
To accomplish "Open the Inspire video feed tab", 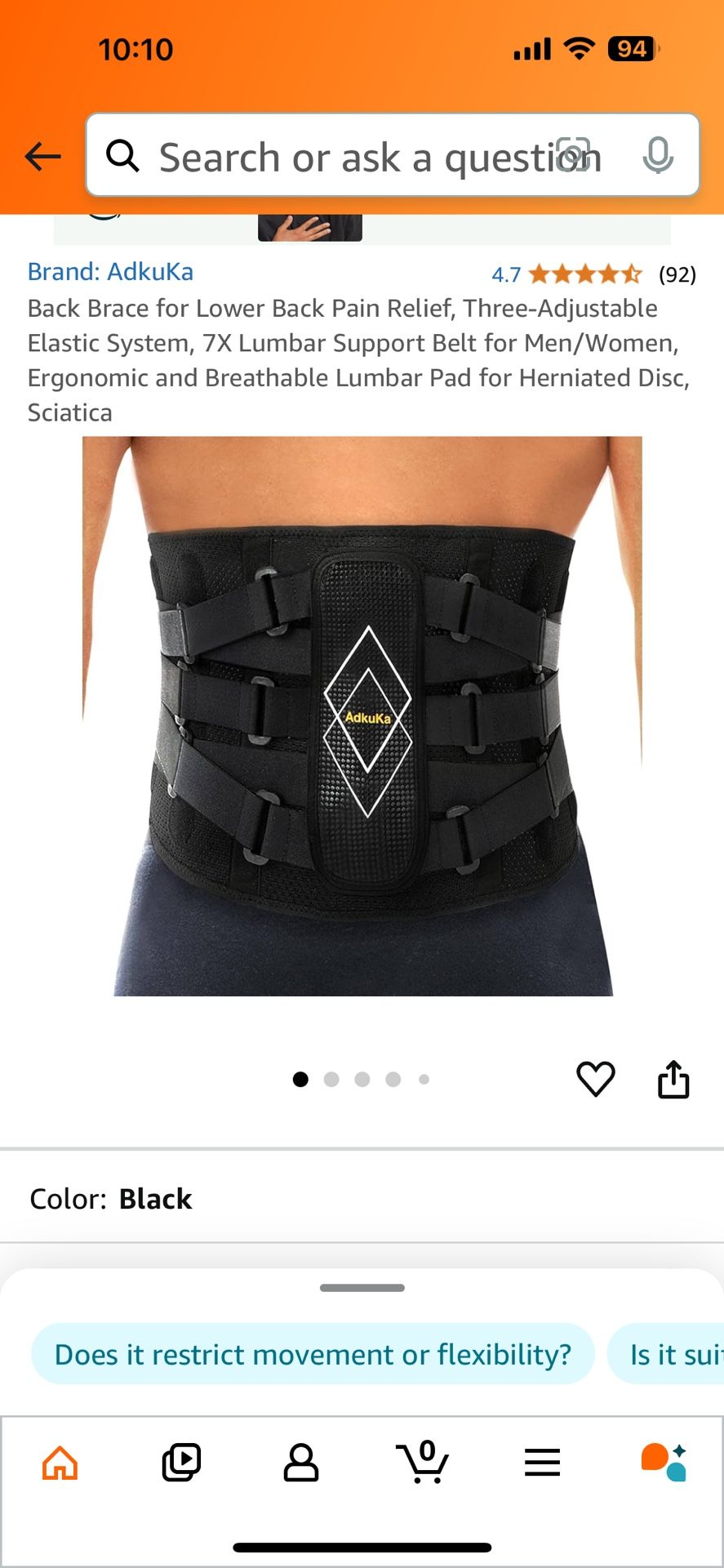I will point(181,1462).
